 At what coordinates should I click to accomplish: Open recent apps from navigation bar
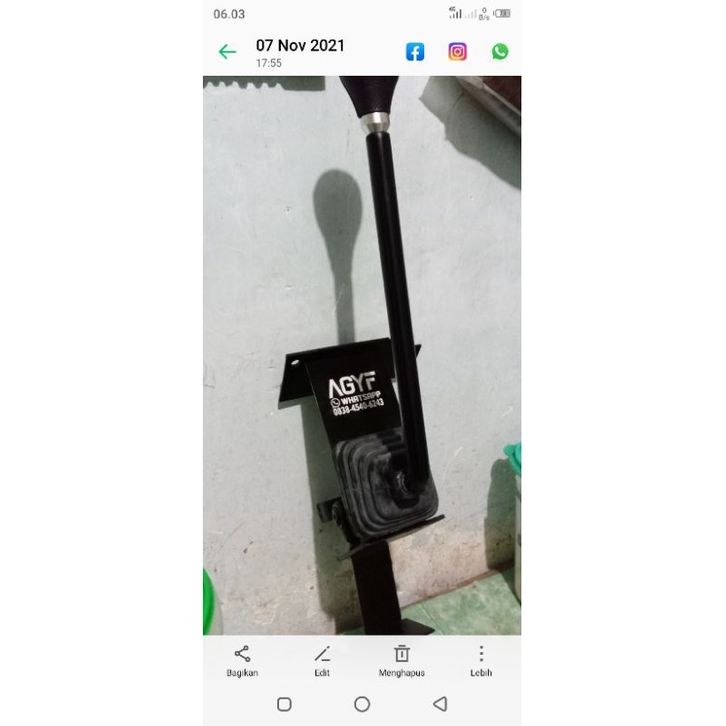pyautogui.click(x=284, y=704)
